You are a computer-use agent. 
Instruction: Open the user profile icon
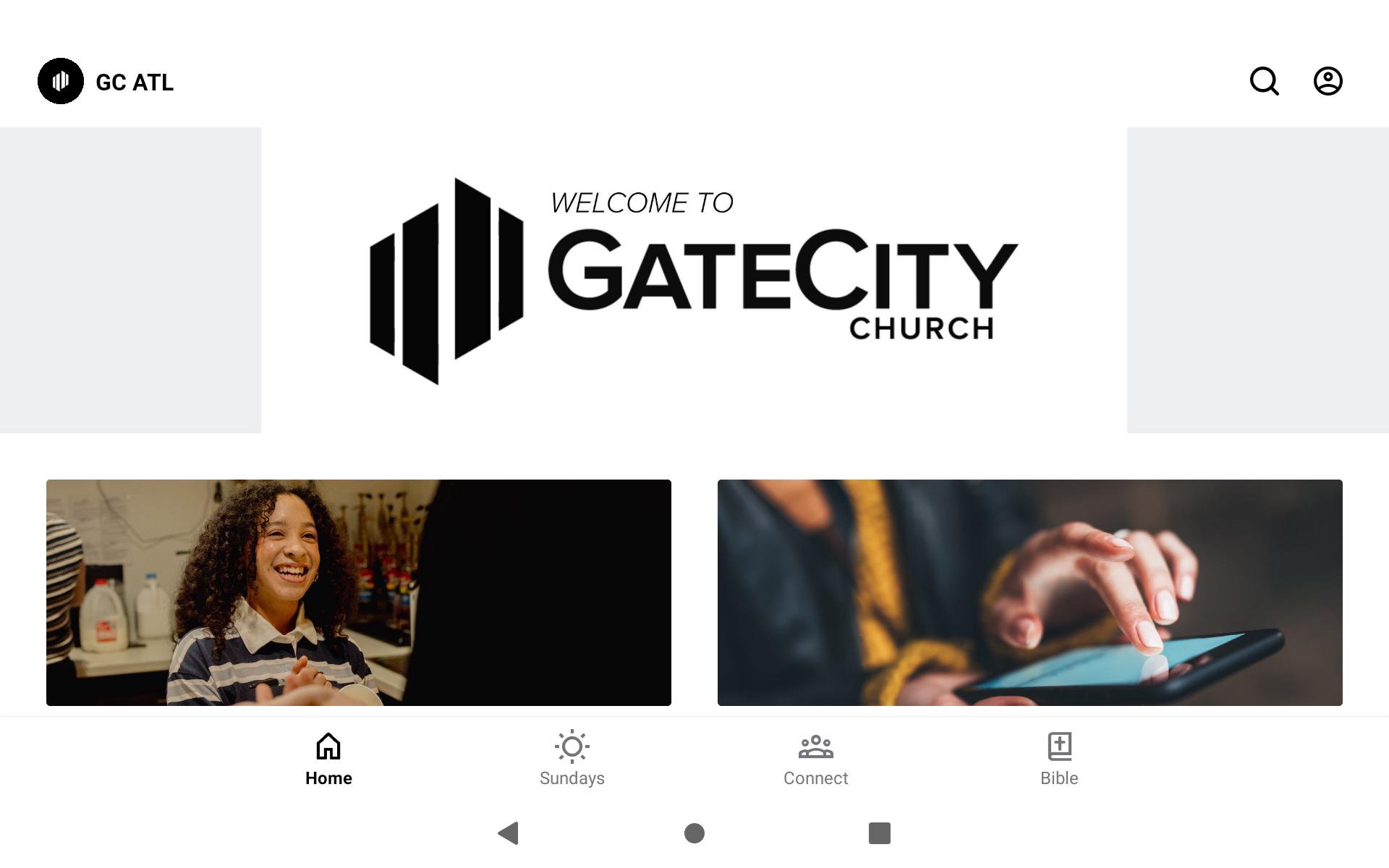tap(1328, 81)
